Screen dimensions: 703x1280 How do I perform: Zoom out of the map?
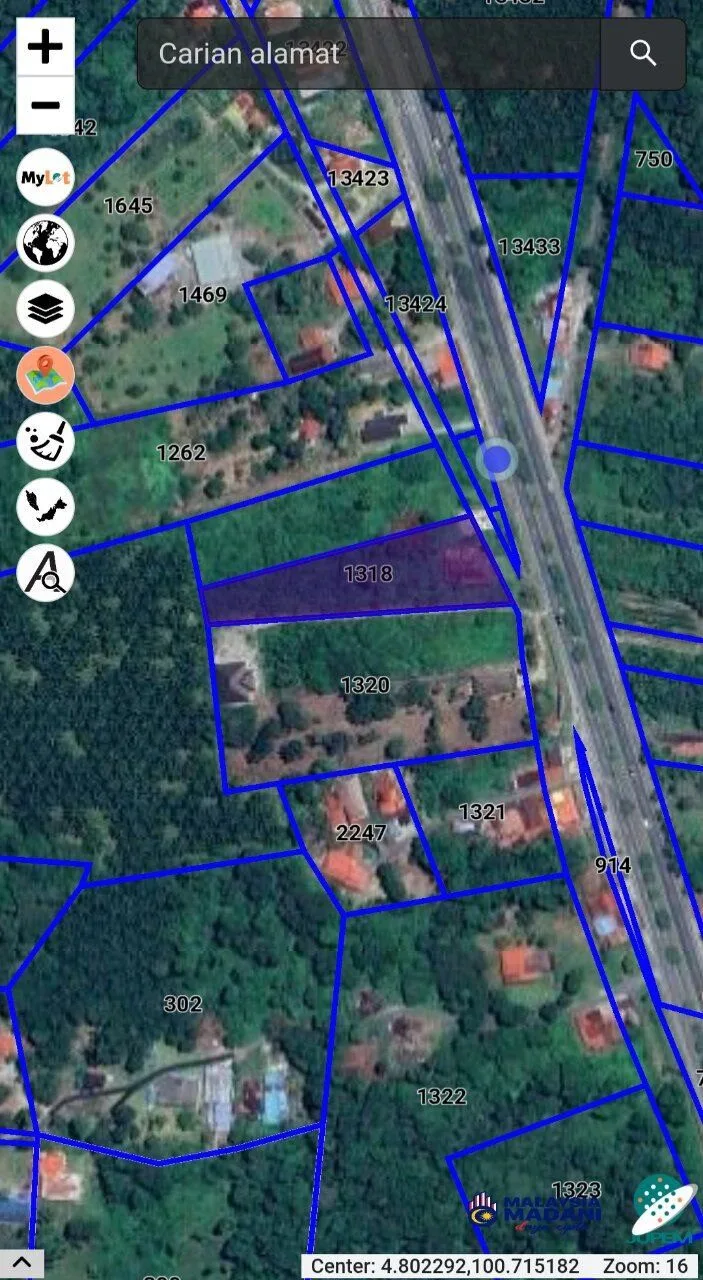45,105
